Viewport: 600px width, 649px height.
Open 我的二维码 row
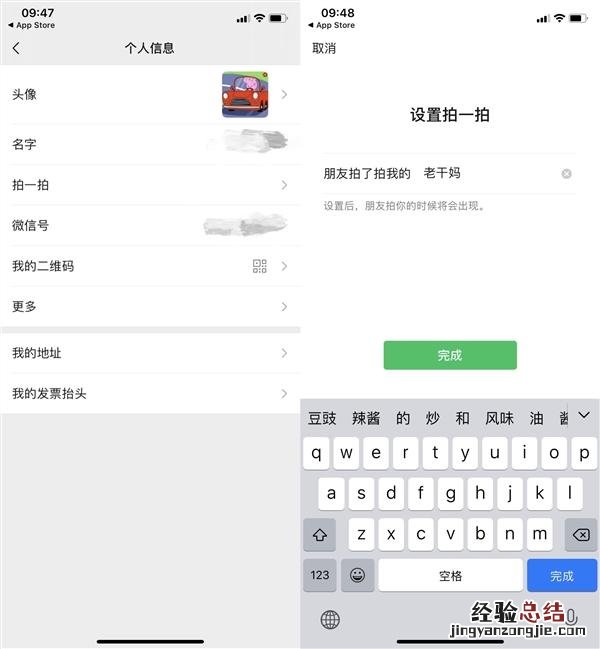[150, 266]
